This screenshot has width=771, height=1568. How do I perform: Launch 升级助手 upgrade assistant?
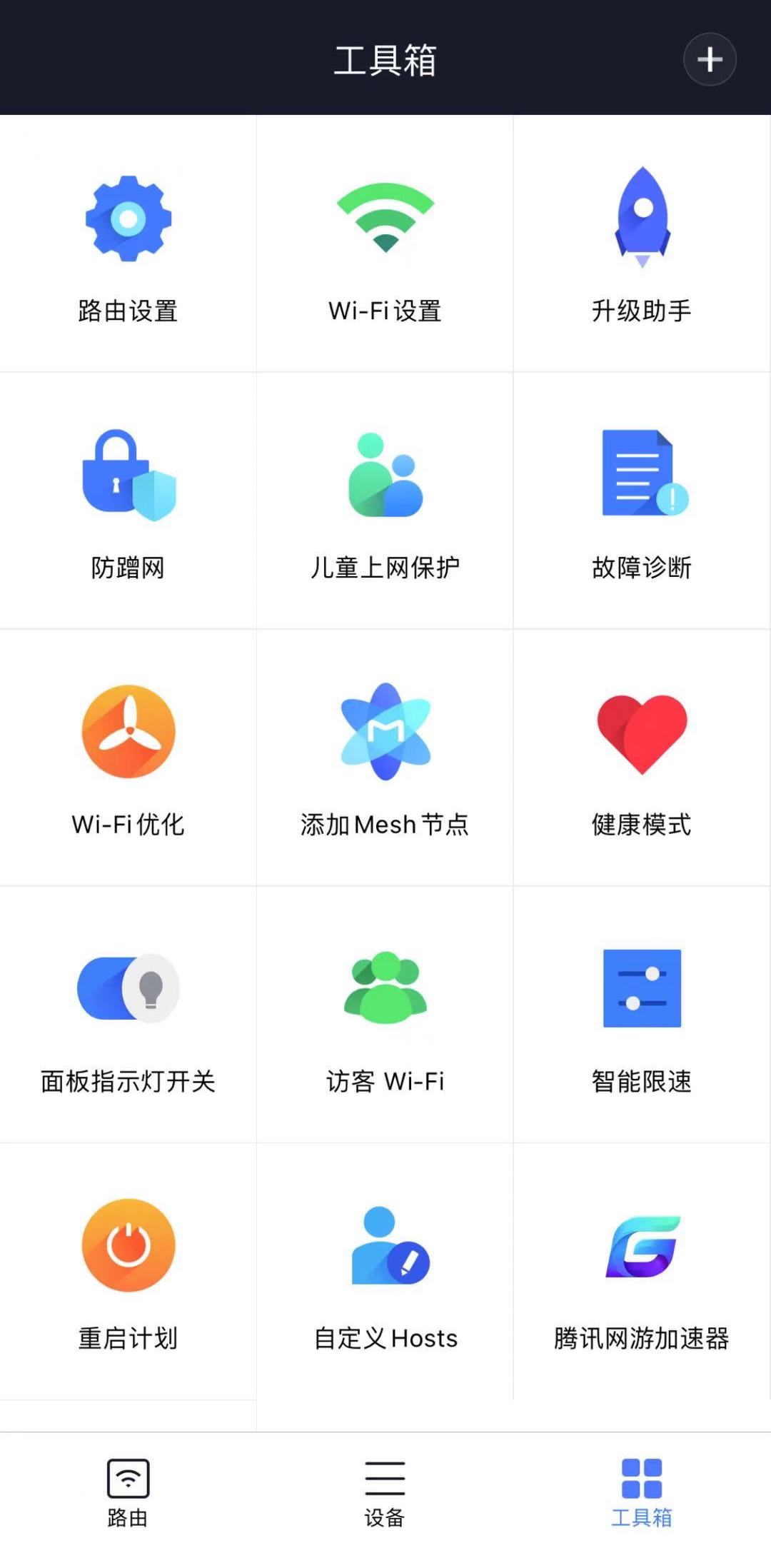coord(641,243)
